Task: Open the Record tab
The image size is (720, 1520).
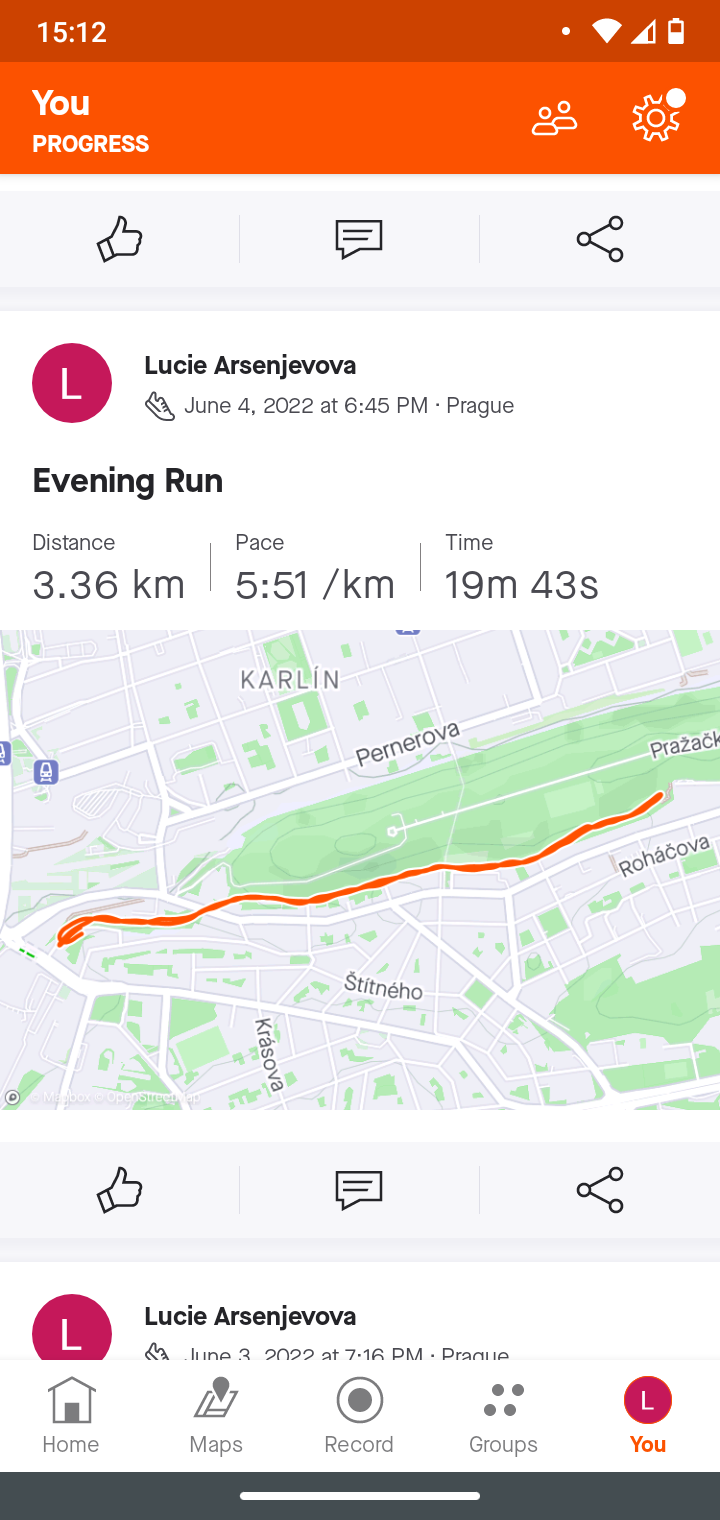Action: pyautogui.click(x=359, y=1415)
